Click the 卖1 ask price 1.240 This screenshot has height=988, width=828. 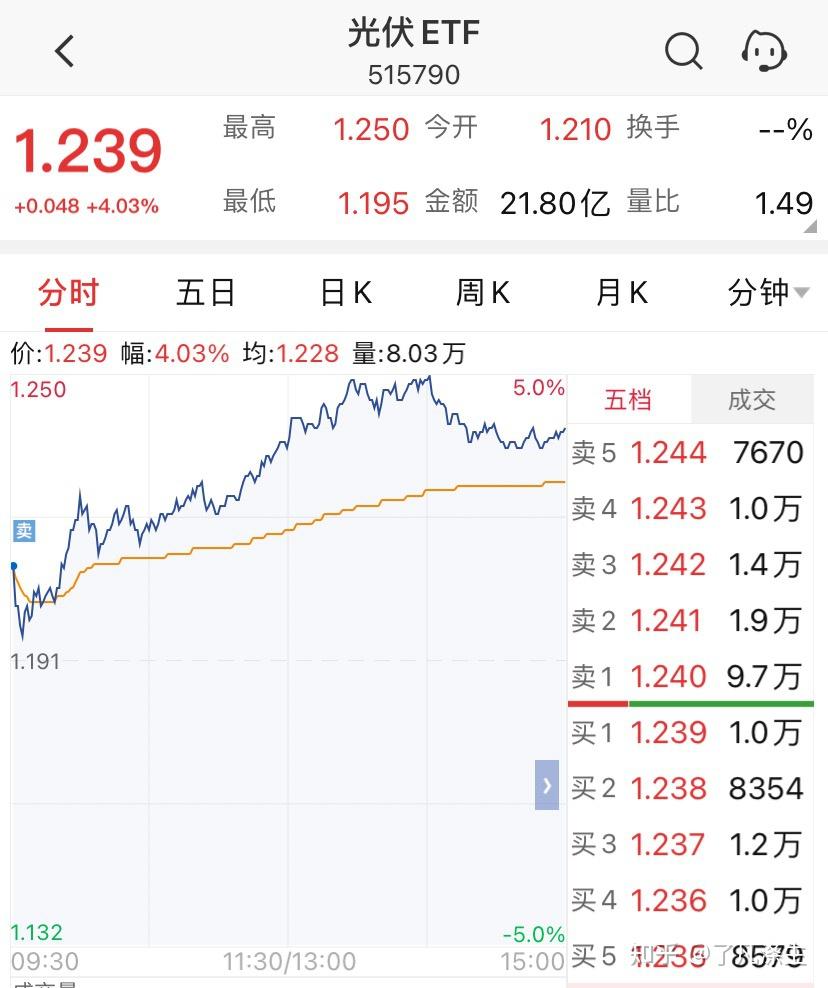[668, 677]
